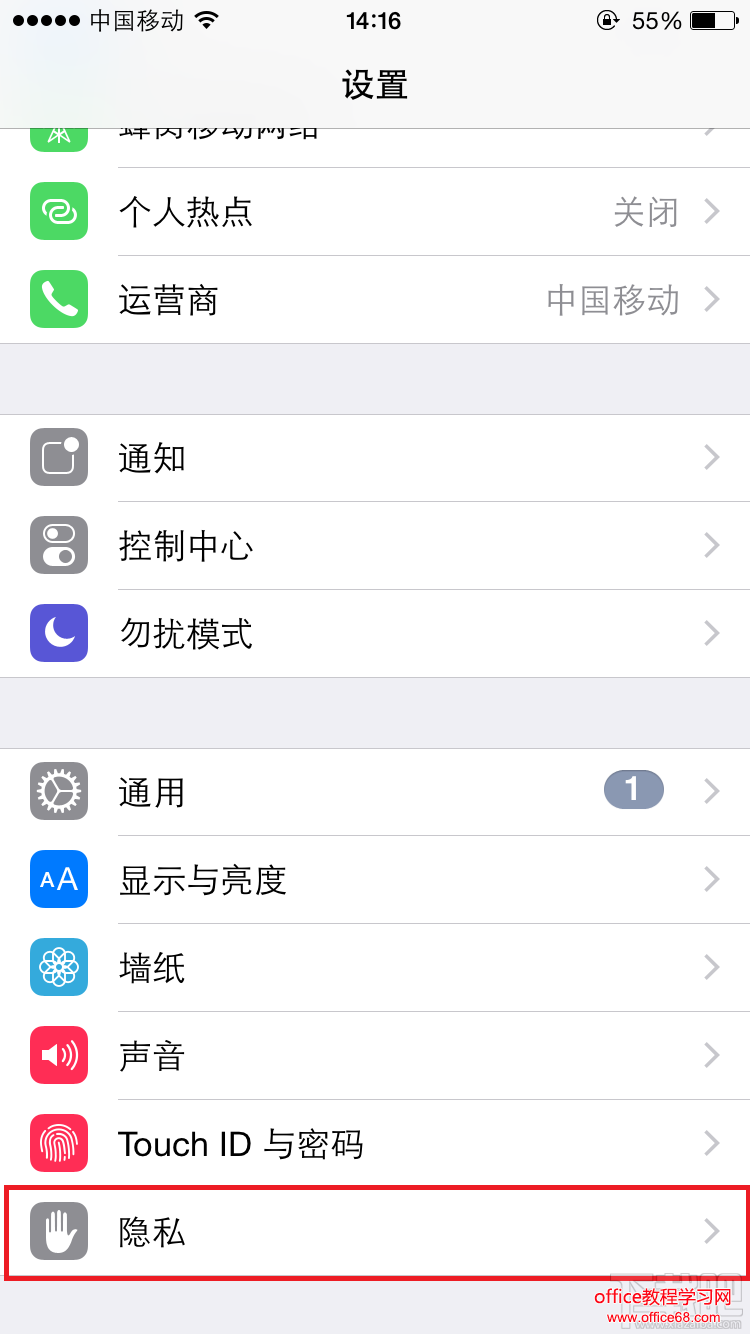Open 通知 notification settings
The height and width of the screenshot is (1334, 750).
click(375, 458)
